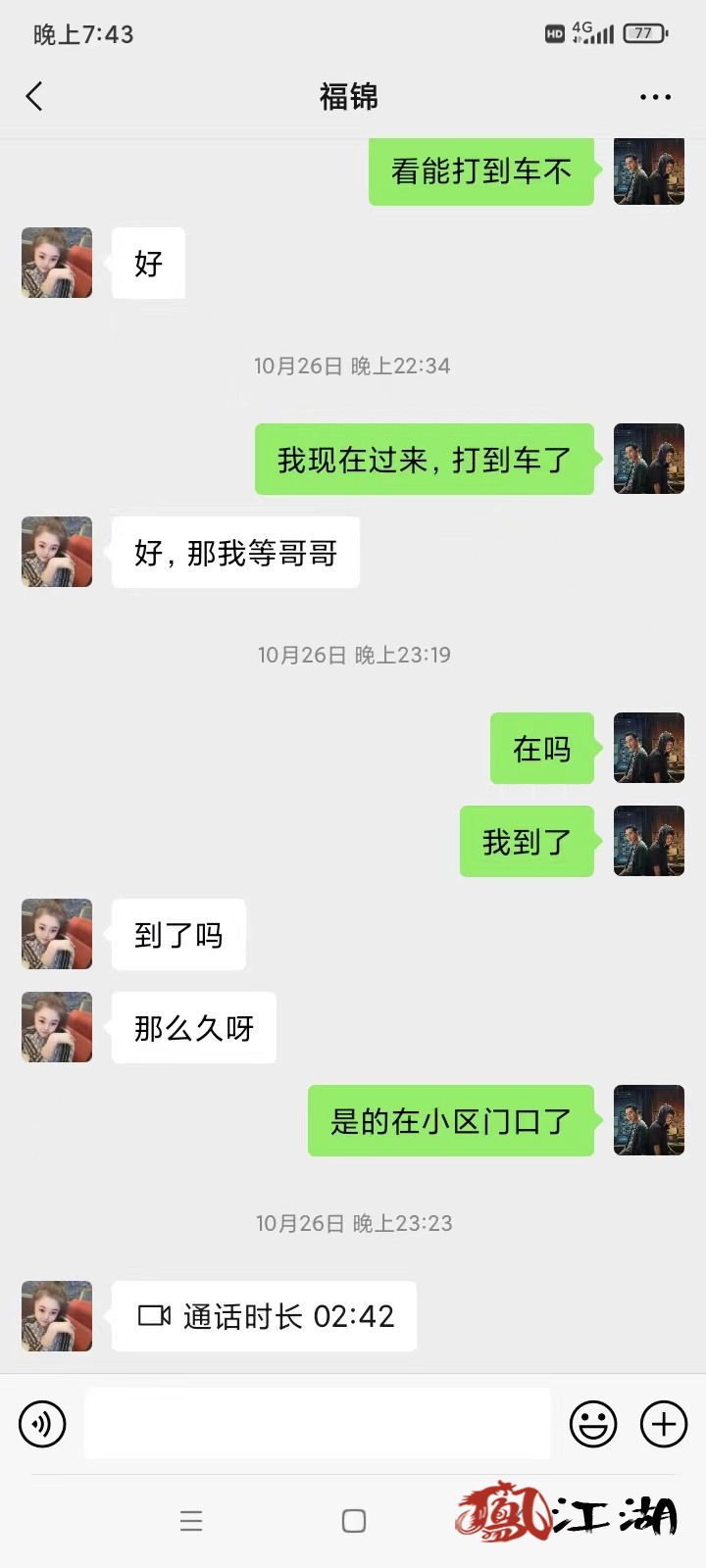Tap system recent apps menu button

[191, 1521]
